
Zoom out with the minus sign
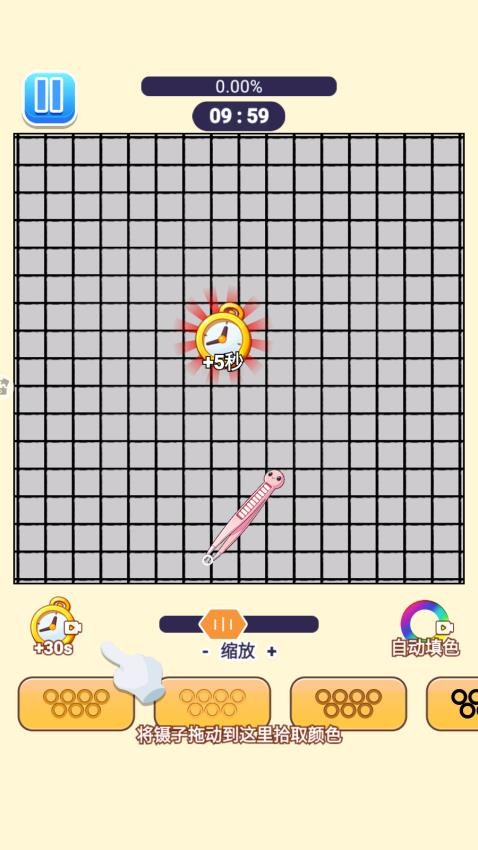[x=205, y=652]
